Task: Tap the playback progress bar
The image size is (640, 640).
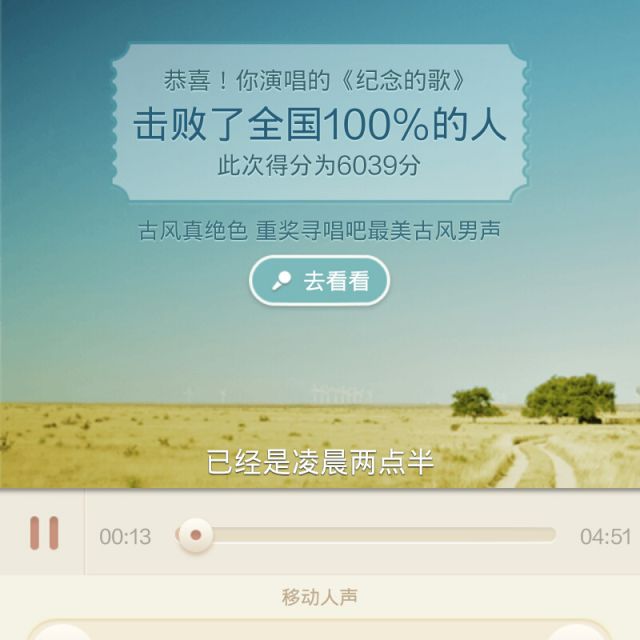Action: tap(370, 535)
